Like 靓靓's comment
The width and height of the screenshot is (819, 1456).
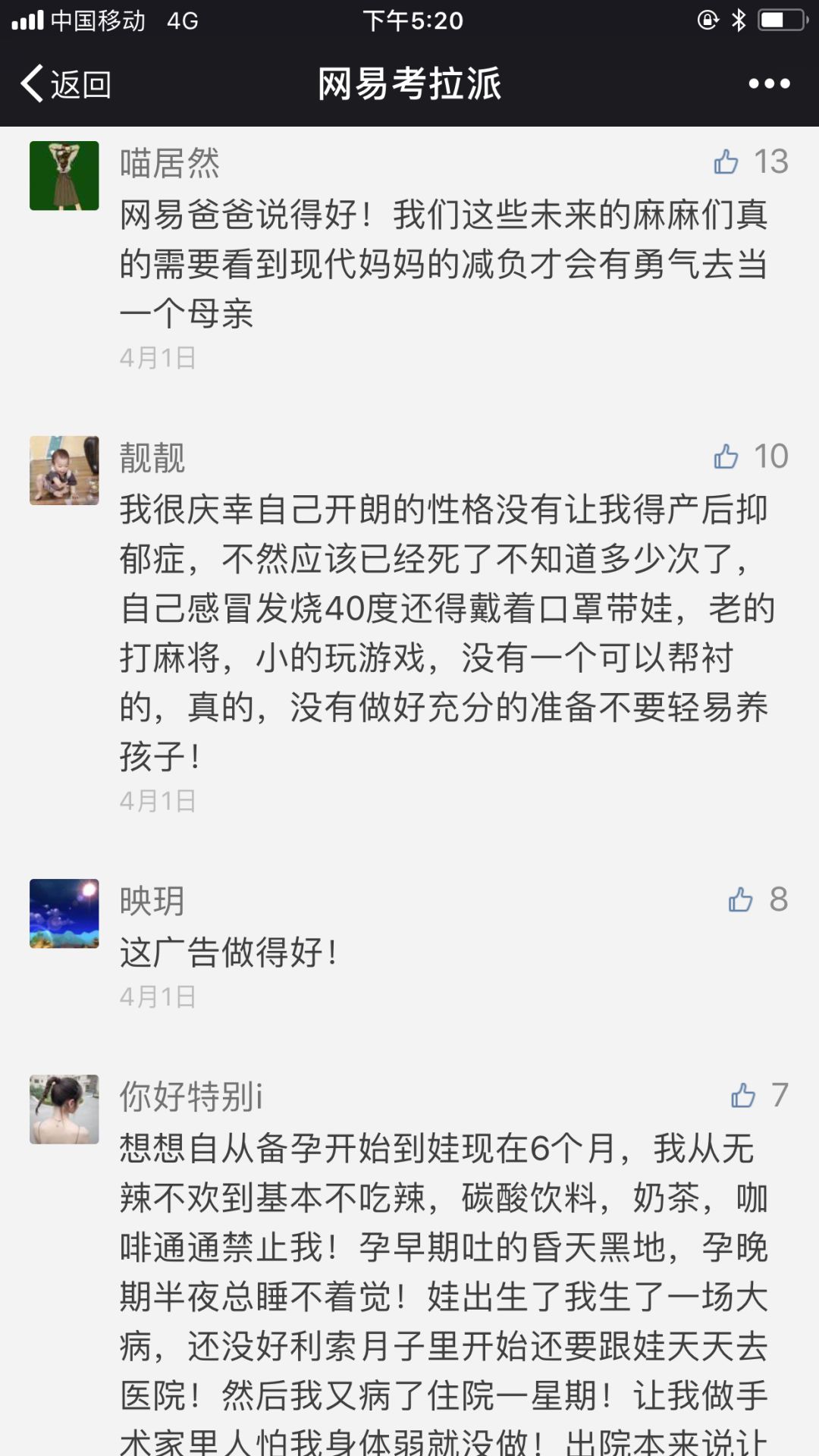[726, 456]
